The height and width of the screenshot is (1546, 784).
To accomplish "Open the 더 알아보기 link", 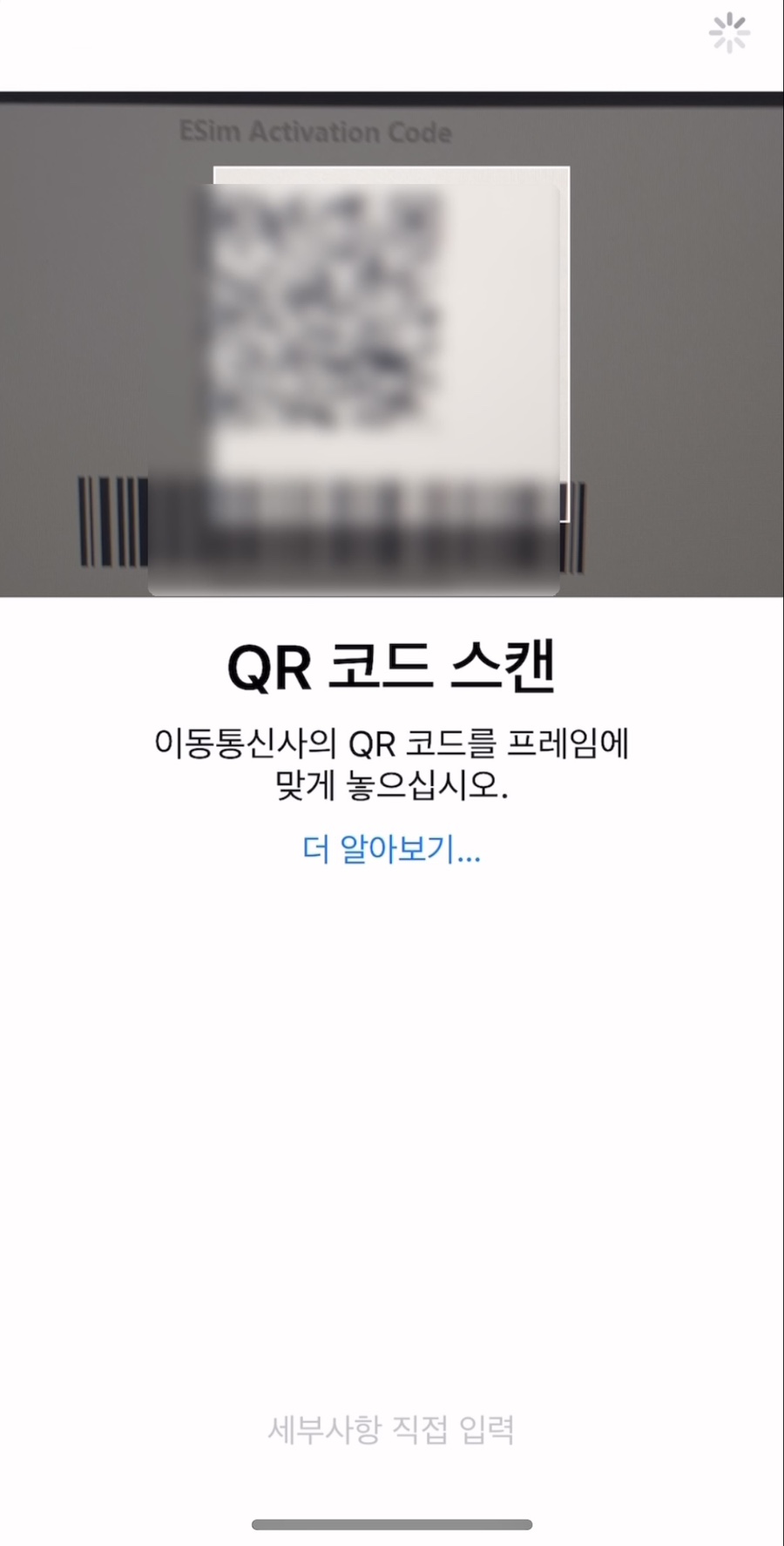I will [x=391, y=848].
